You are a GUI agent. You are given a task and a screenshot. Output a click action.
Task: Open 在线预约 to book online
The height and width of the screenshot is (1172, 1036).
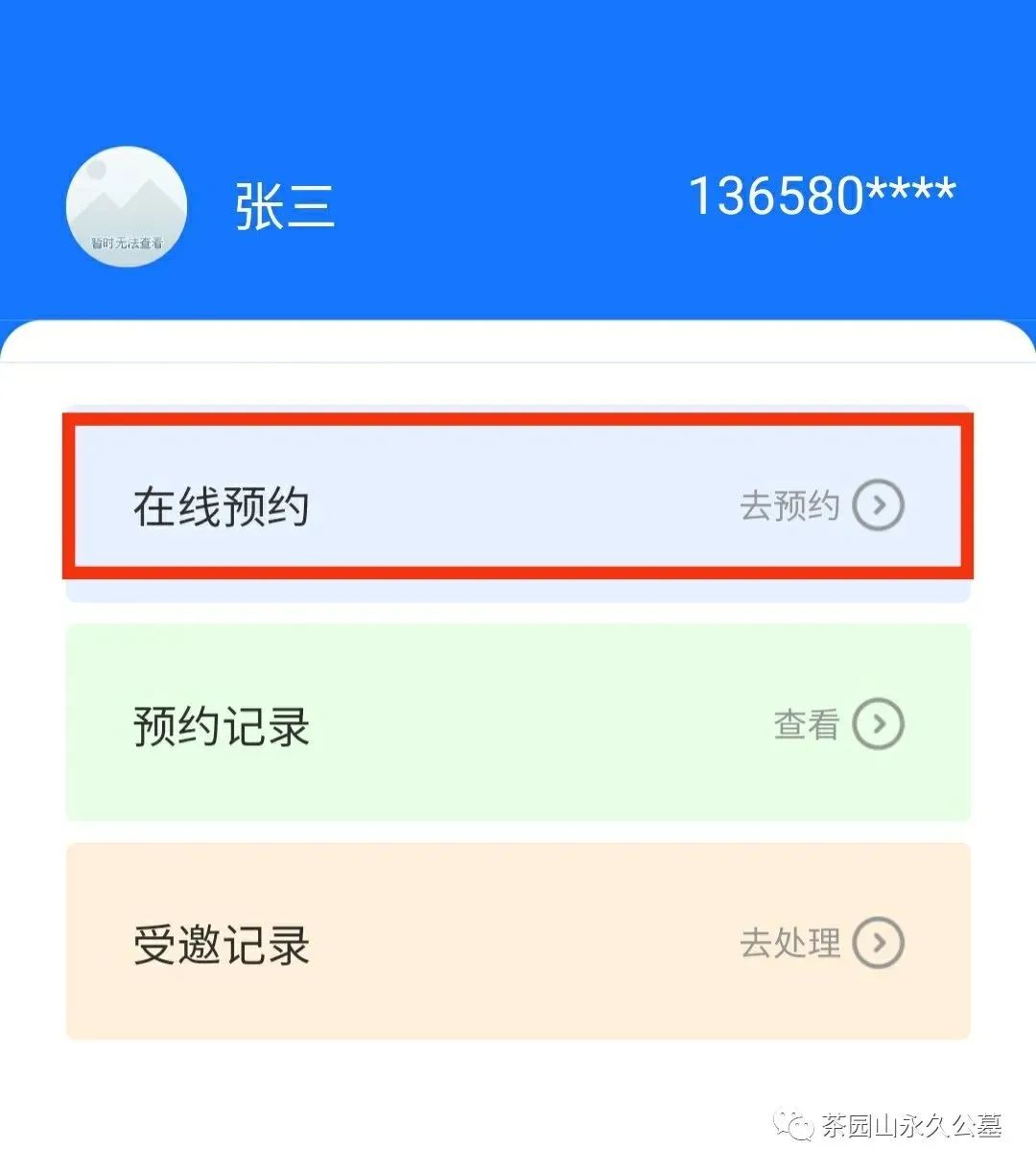pos(518,505)
